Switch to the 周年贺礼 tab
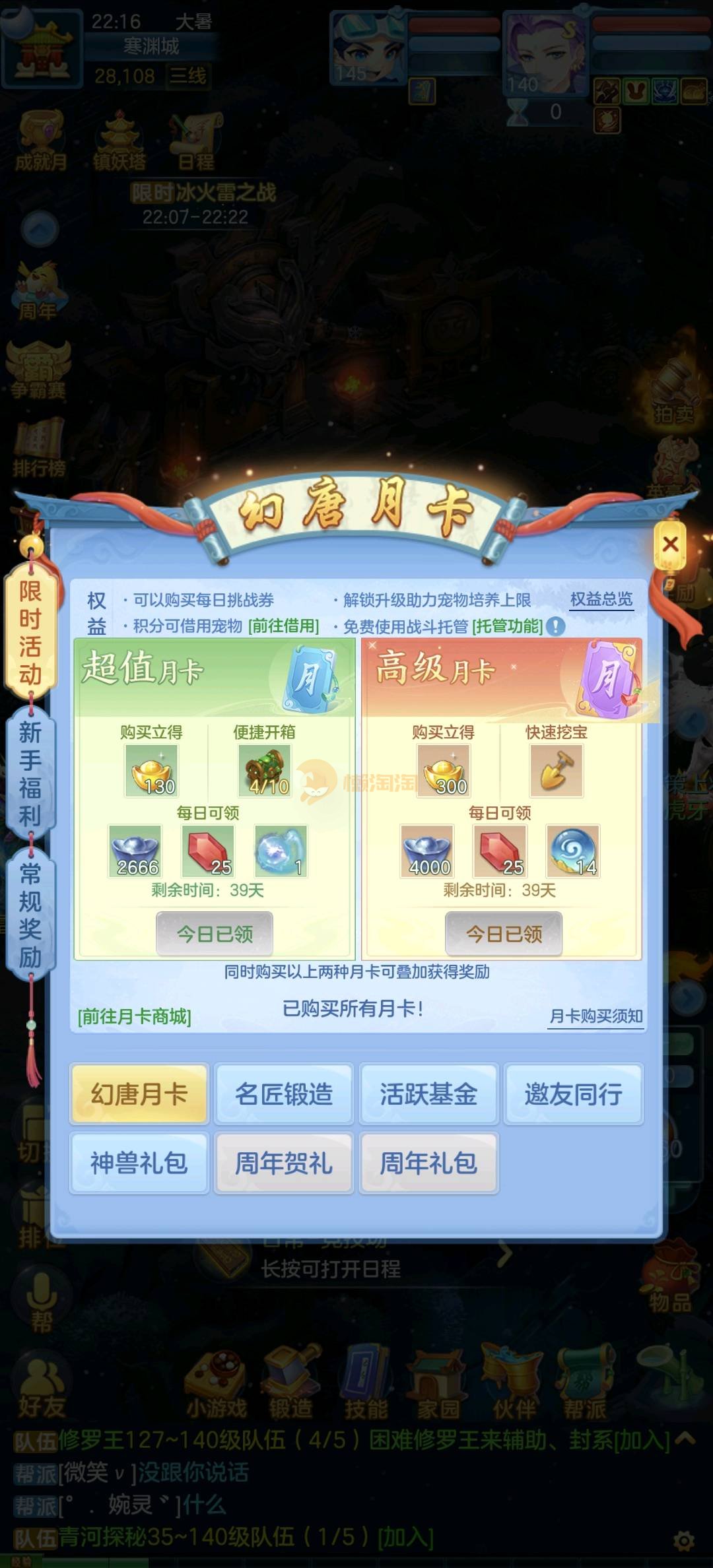This screenshot has width=713, height=1568. coord(284,1163)
